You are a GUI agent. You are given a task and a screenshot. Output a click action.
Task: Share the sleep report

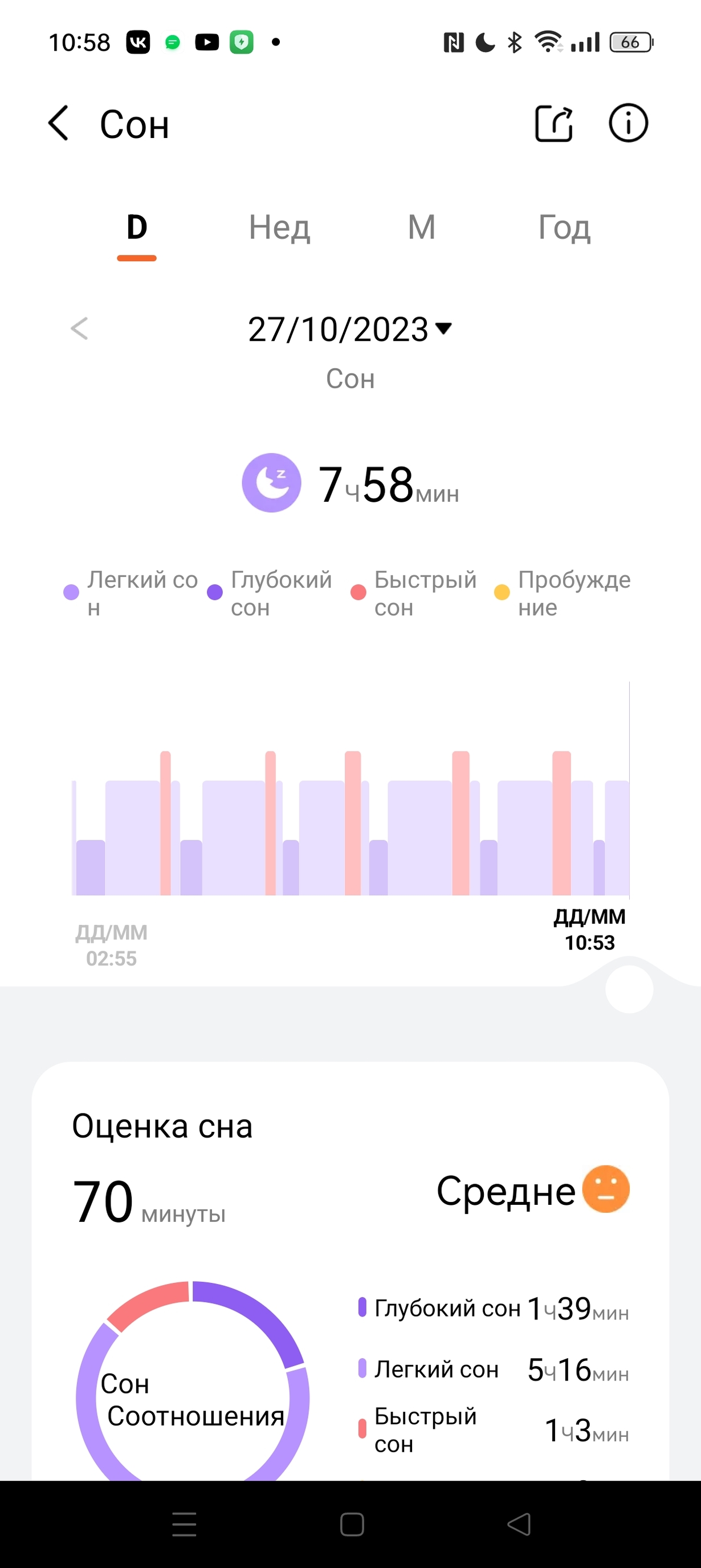[553, 124]
